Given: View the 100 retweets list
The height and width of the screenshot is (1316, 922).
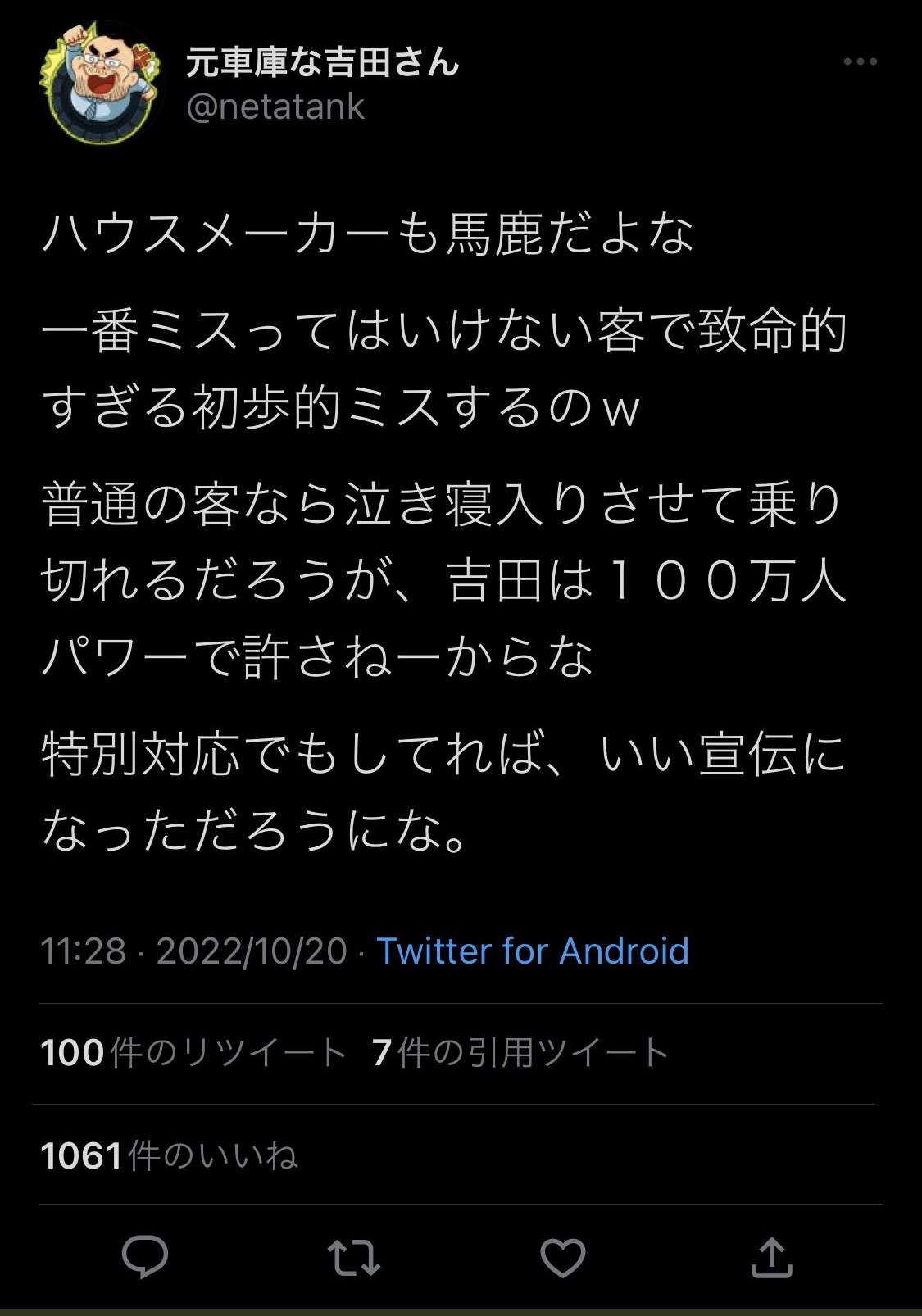Looking at the screenshot, I should (x=193, y=1053).
